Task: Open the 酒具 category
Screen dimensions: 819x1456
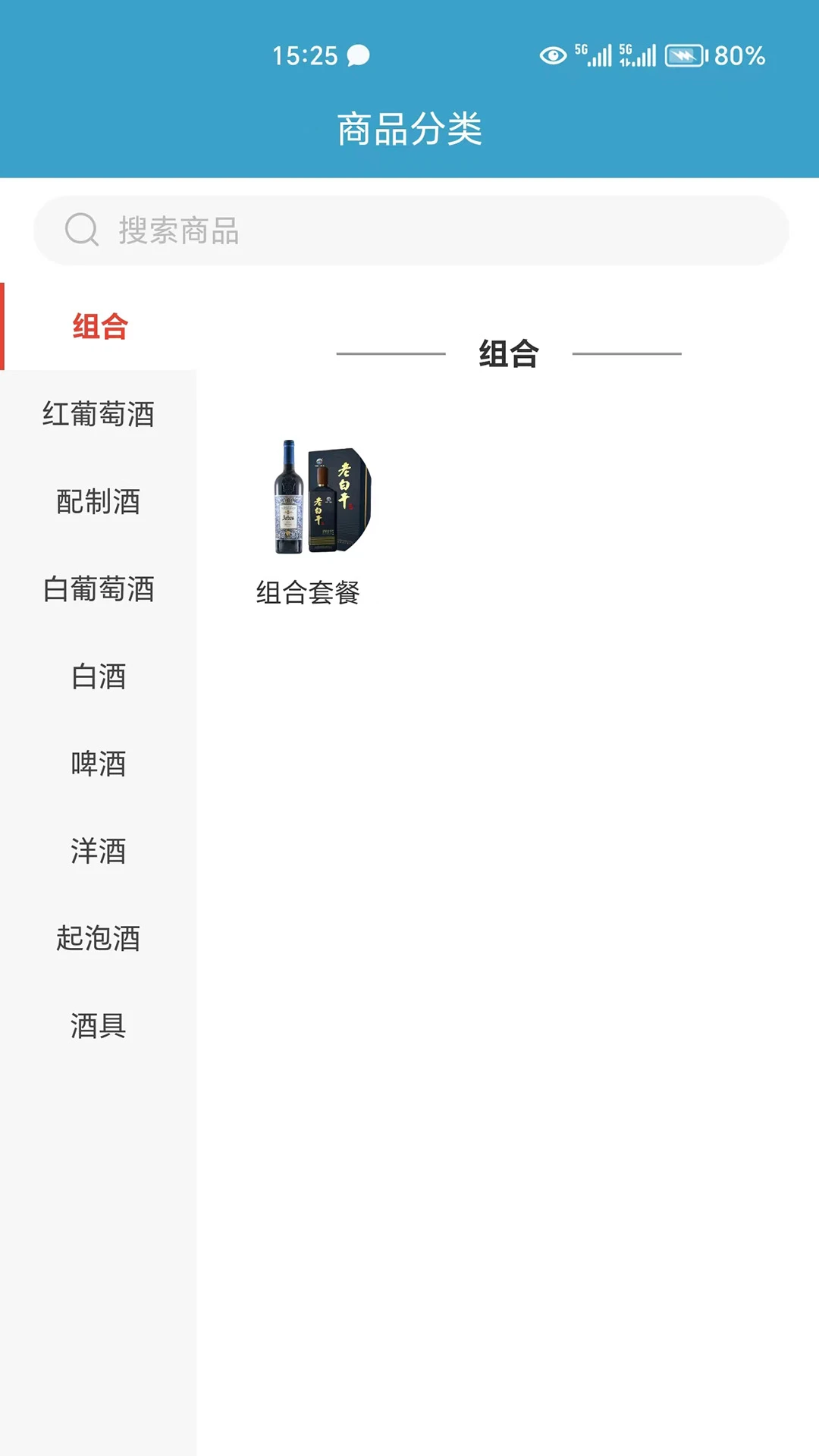Action: click(99, 1025)
